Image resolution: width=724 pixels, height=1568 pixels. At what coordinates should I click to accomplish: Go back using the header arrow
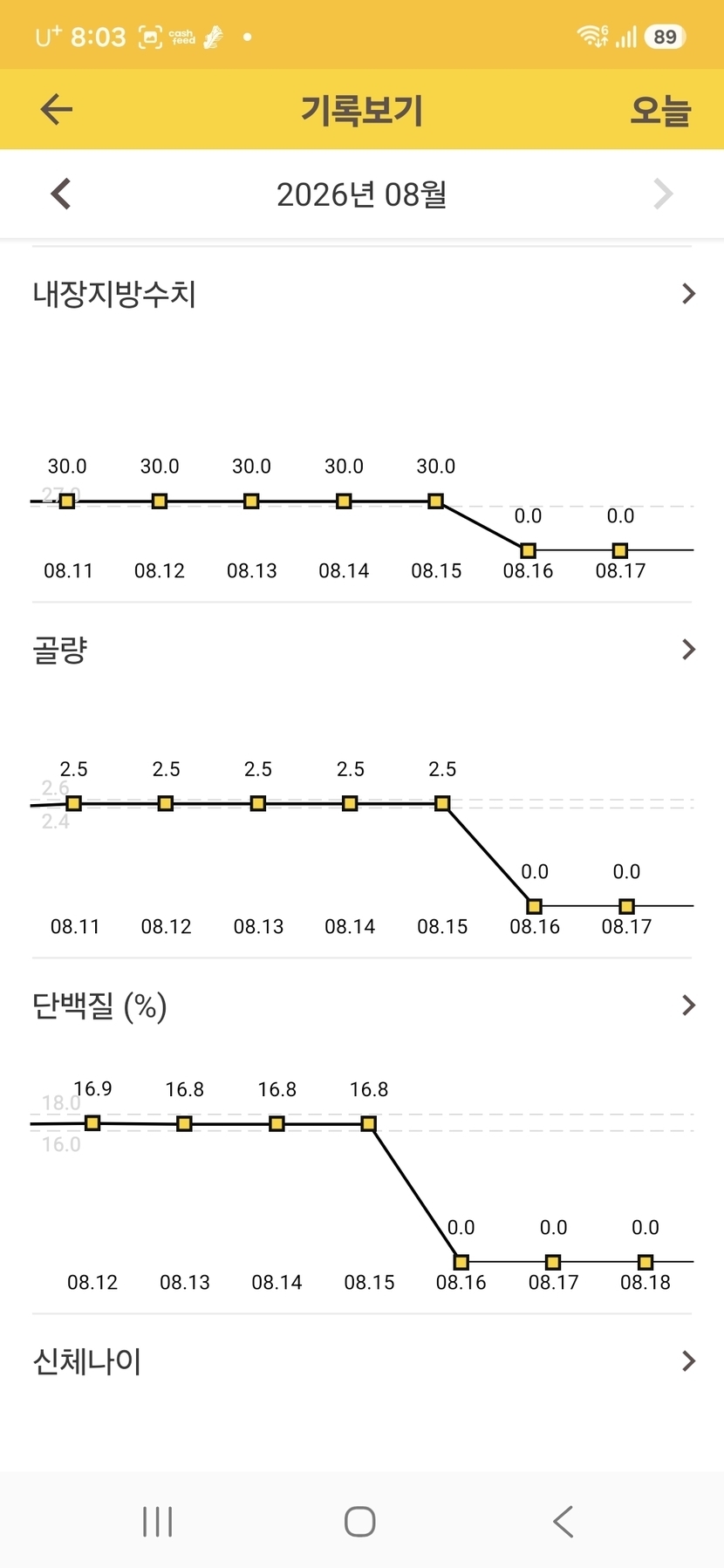pyautogui.click(x=57, y=110)
